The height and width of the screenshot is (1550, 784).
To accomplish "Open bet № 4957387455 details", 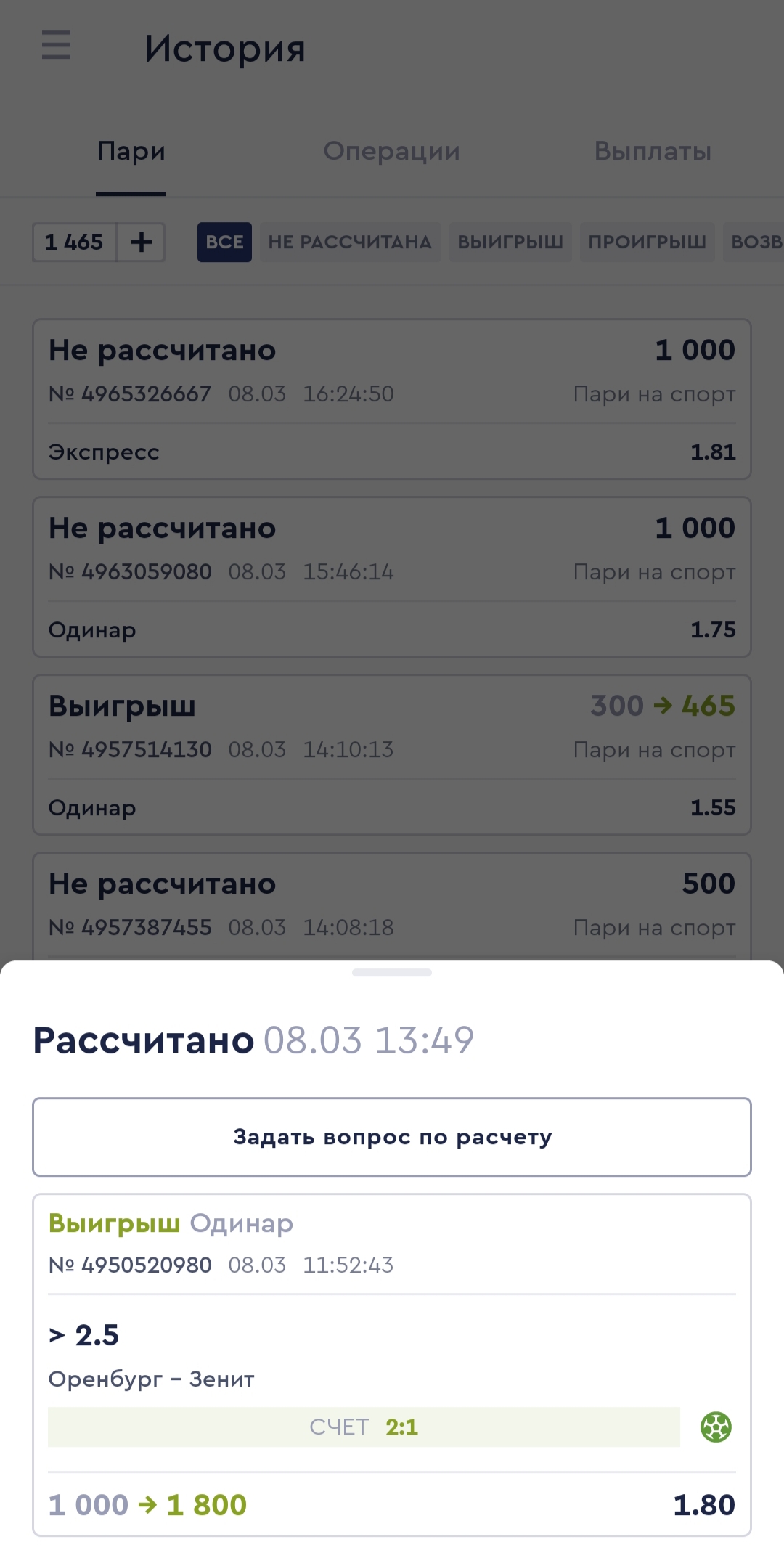I will [392, 907].
